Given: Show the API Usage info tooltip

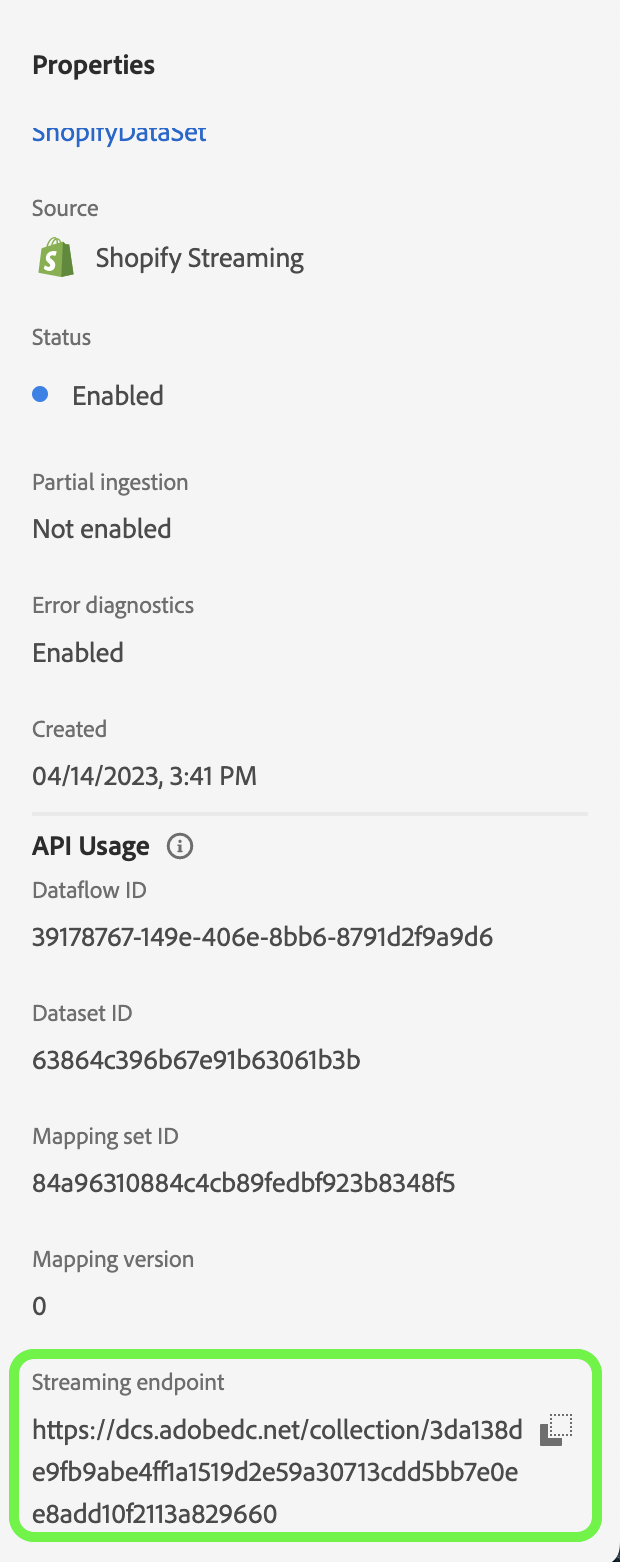Looking at the screenshot, I should pyautogui.click(x=180, y=847).
